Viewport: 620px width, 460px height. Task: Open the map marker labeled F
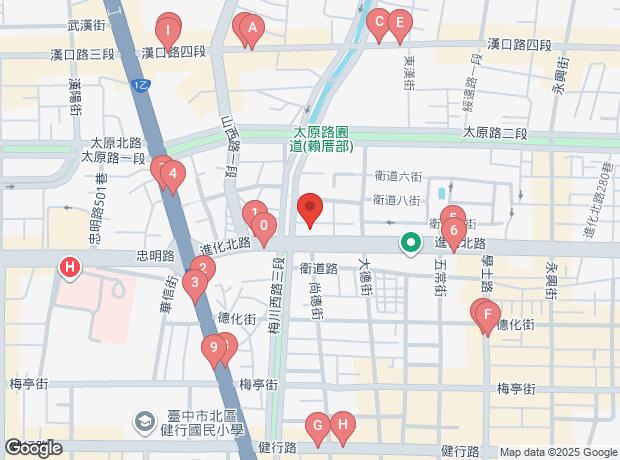(487, 316)
